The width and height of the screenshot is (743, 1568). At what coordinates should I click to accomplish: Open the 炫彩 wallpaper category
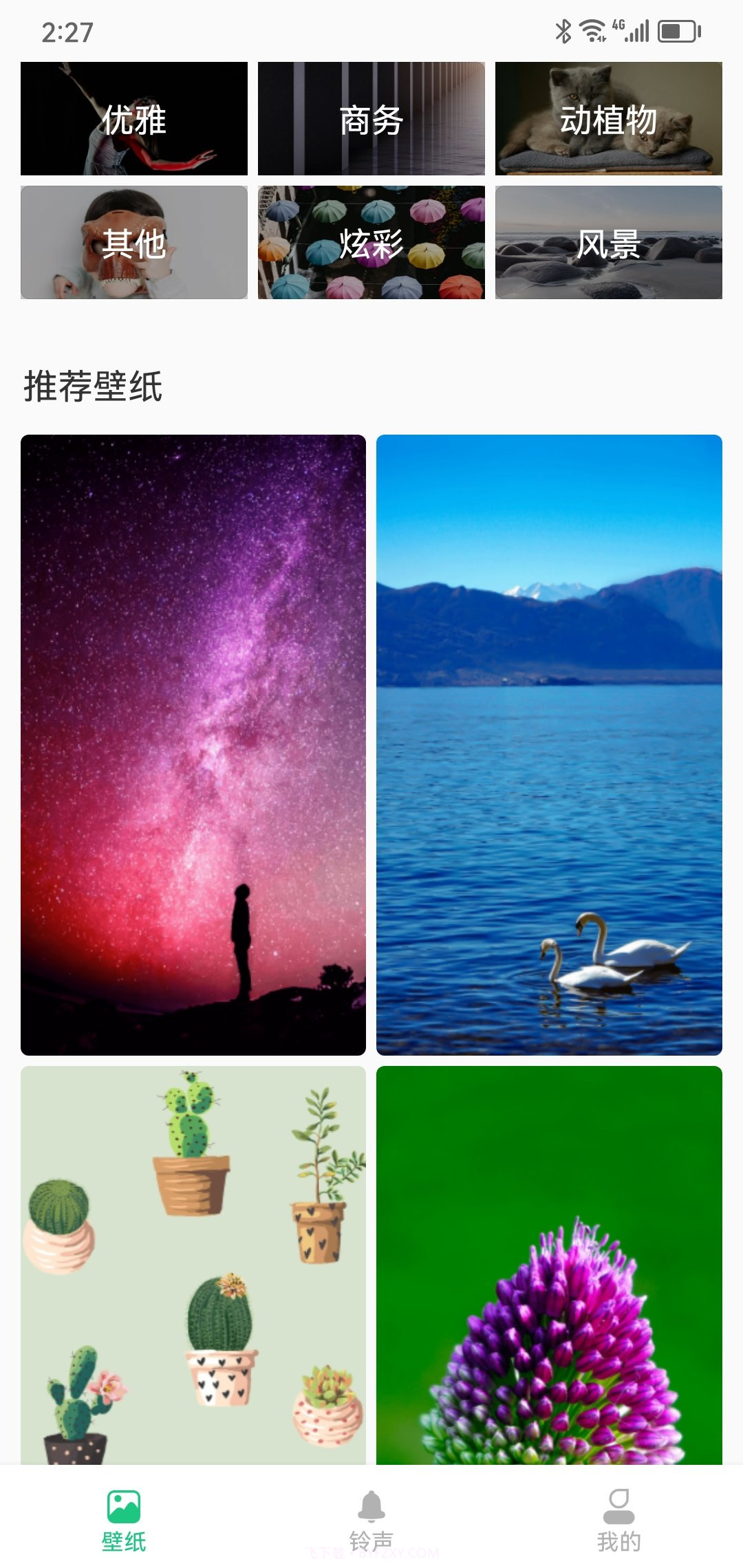[x=371, y=243]
